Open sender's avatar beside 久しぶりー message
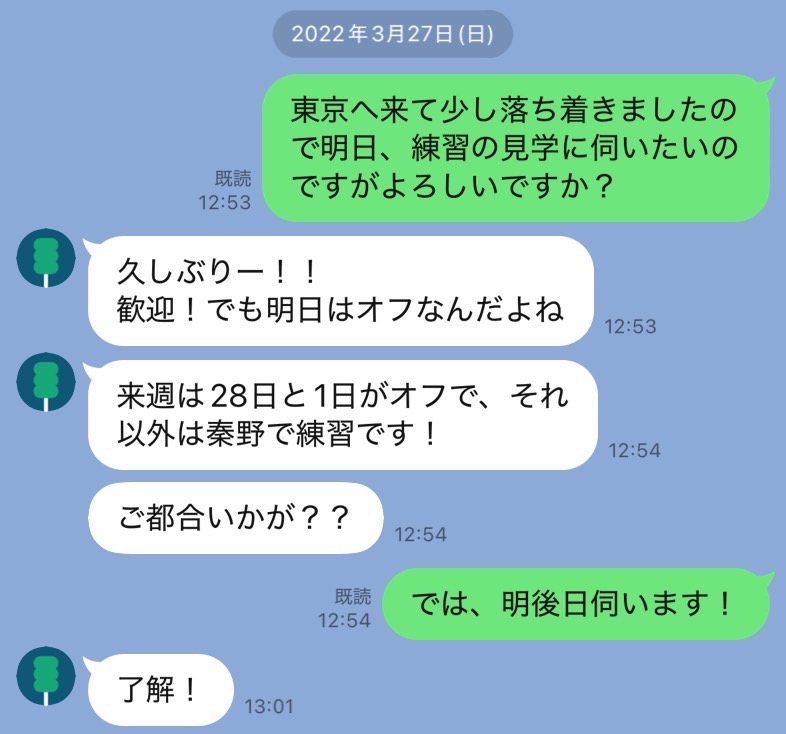Viewport: 786px width, 734px height. [x=47, y=258]
